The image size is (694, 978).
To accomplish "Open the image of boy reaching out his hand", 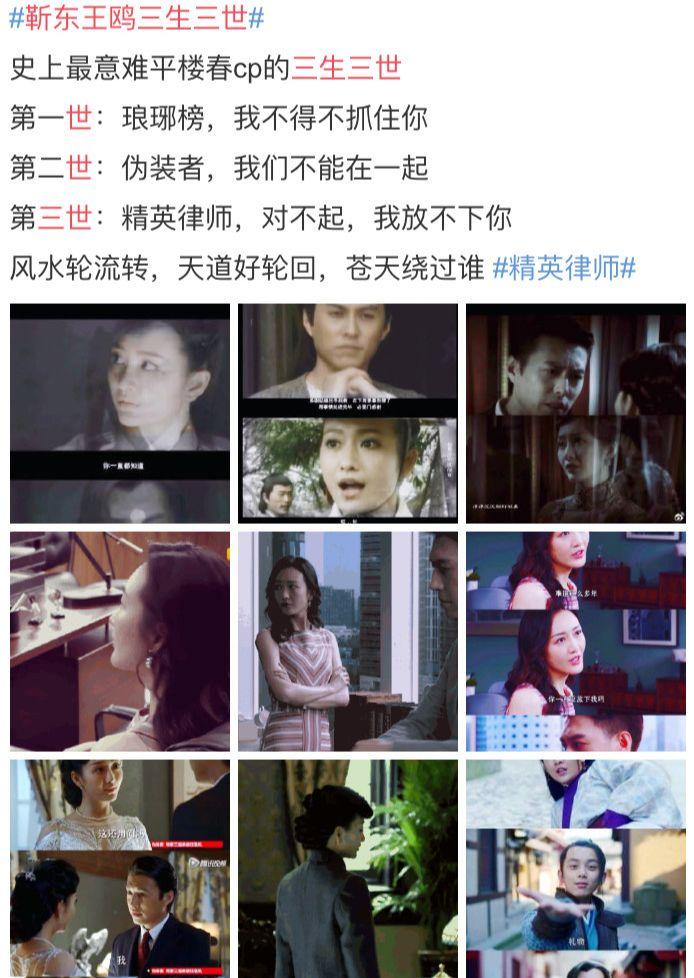I will [576, 868].
